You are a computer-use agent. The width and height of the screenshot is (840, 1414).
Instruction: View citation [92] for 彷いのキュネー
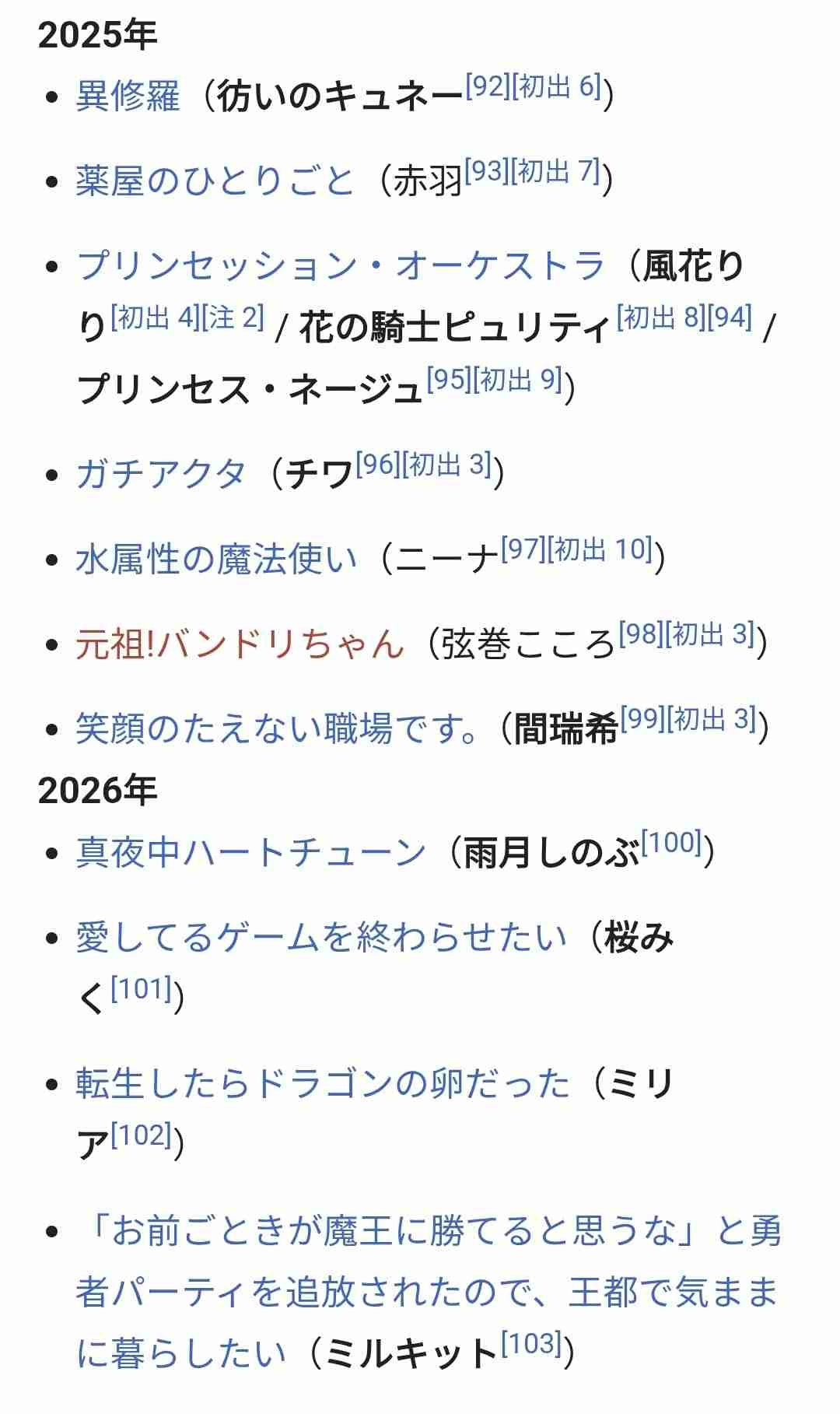pos(487,86)
